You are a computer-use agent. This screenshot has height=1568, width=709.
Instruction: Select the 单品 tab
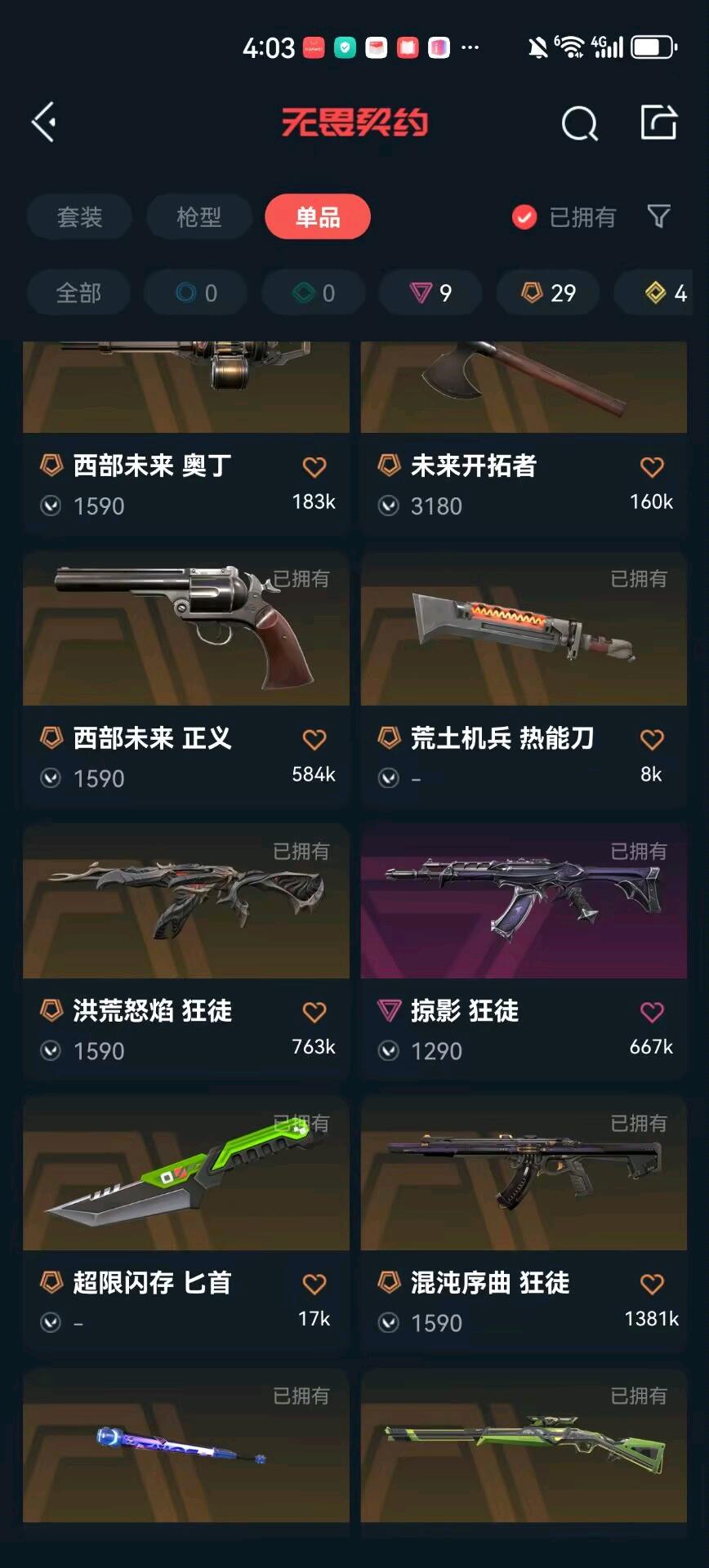[x=318, y=217]
